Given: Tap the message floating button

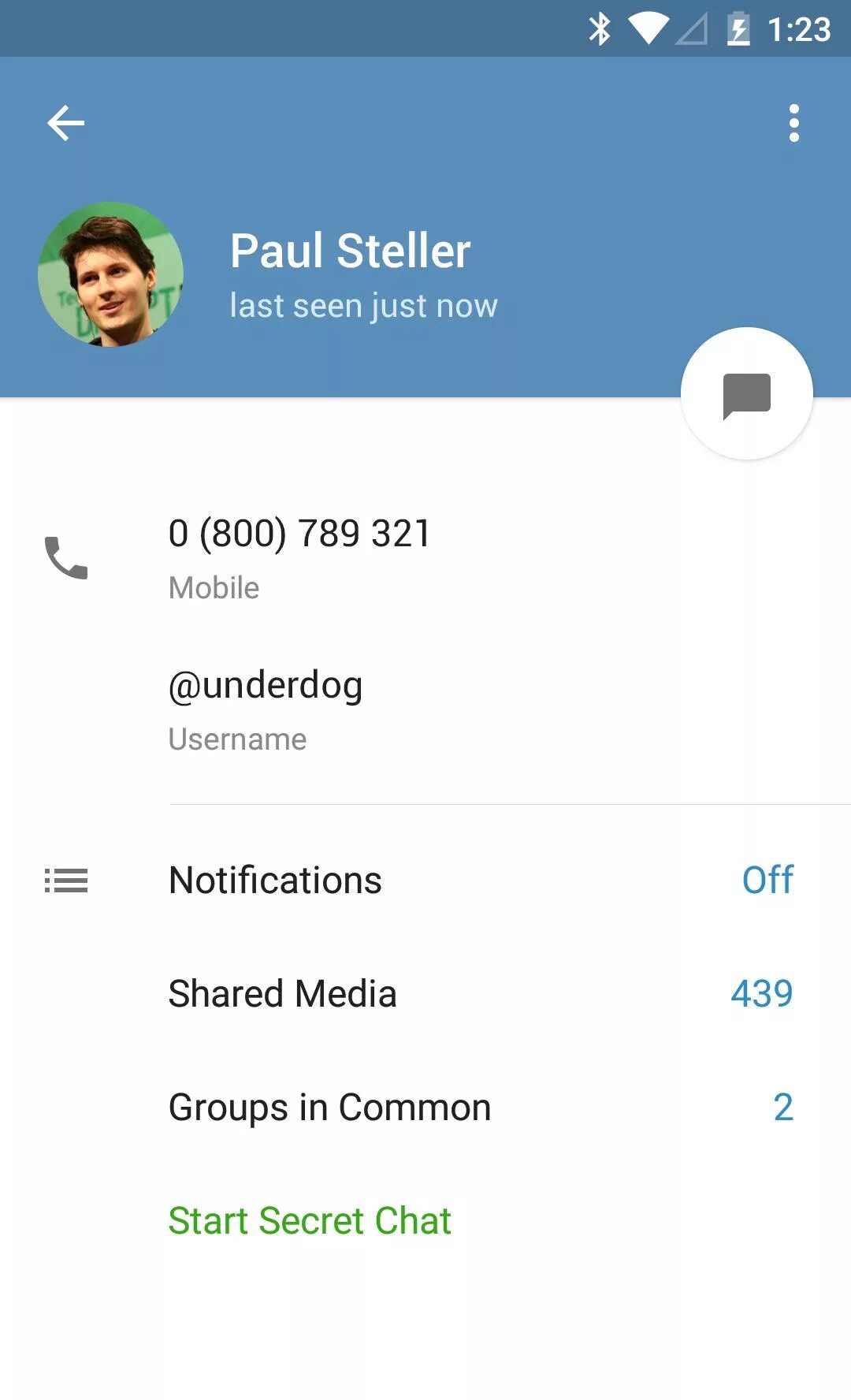Looking at the screenshot, I should click(746, 393).
